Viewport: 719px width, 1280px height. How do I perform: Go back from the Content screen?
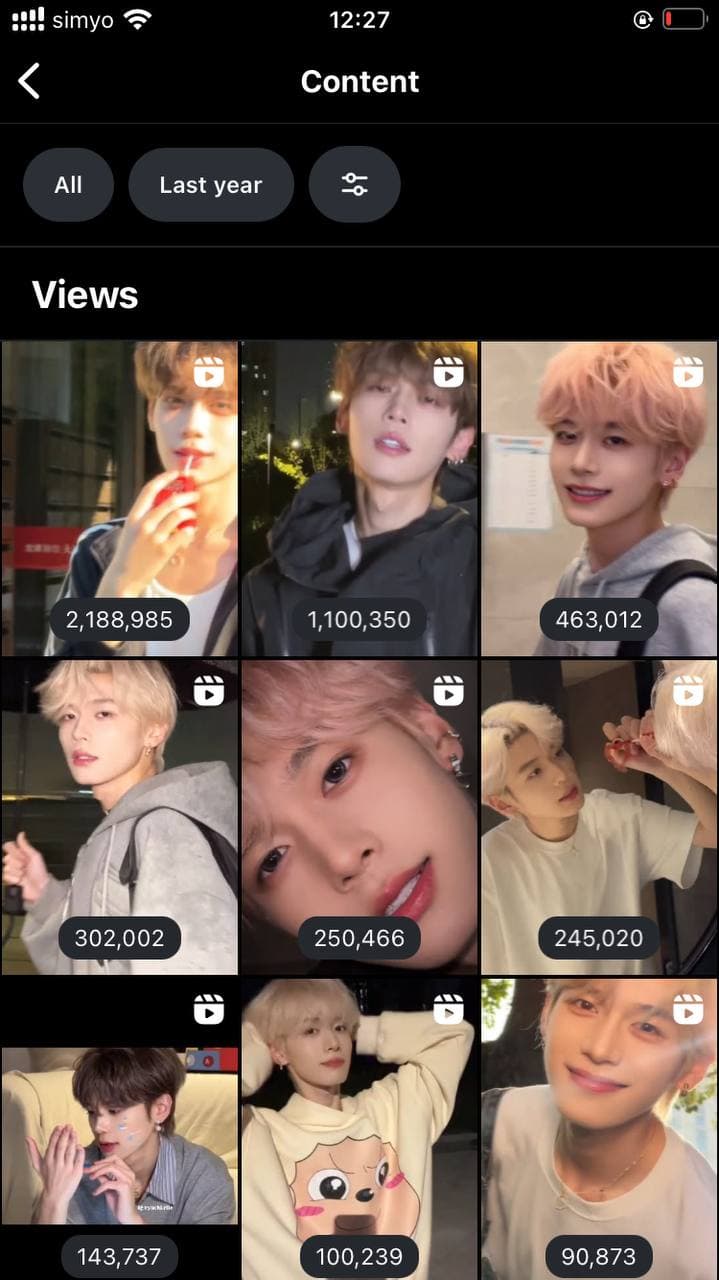coord(30,81)
